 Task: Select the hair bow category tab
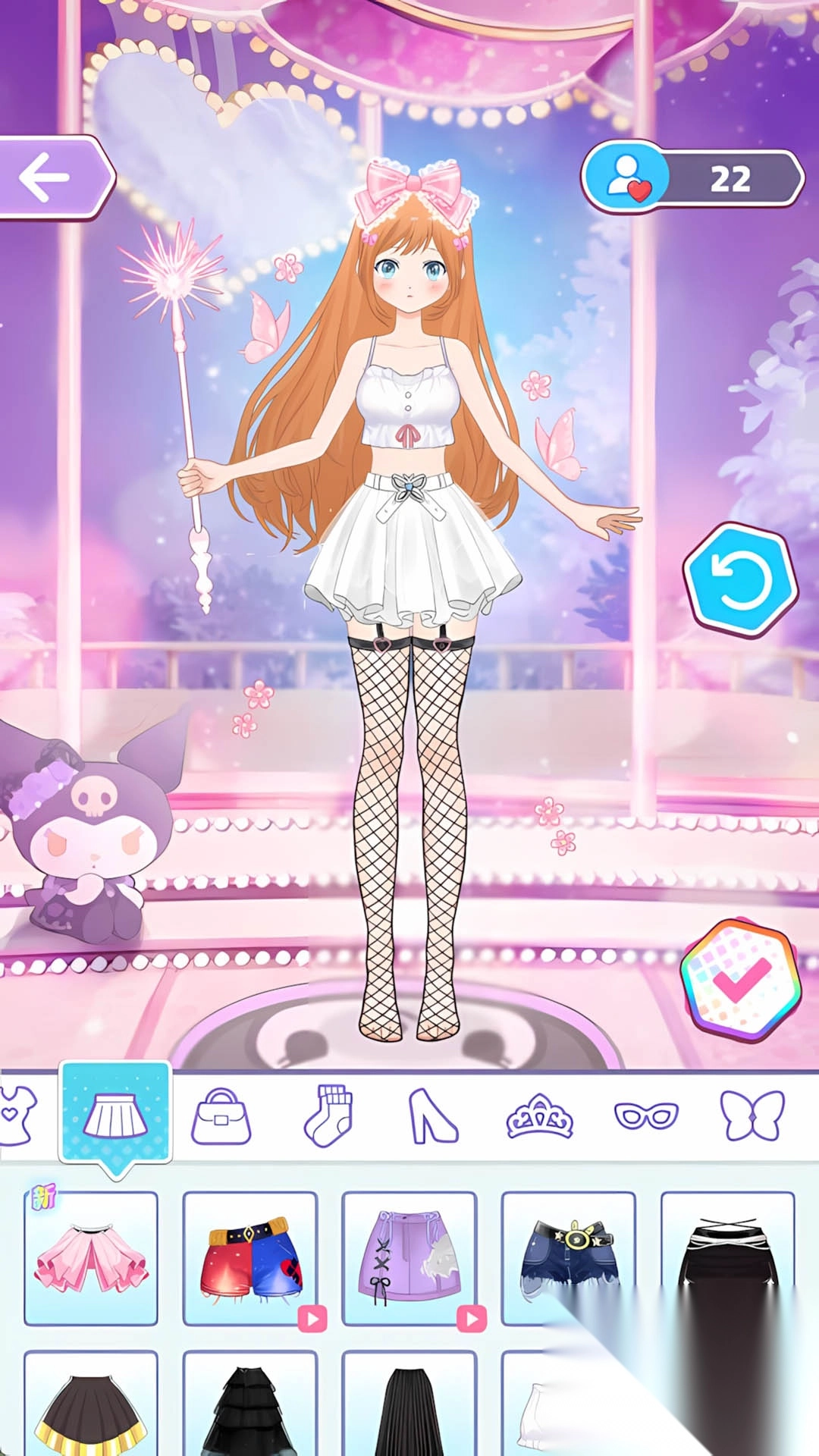coord(752,1116)
